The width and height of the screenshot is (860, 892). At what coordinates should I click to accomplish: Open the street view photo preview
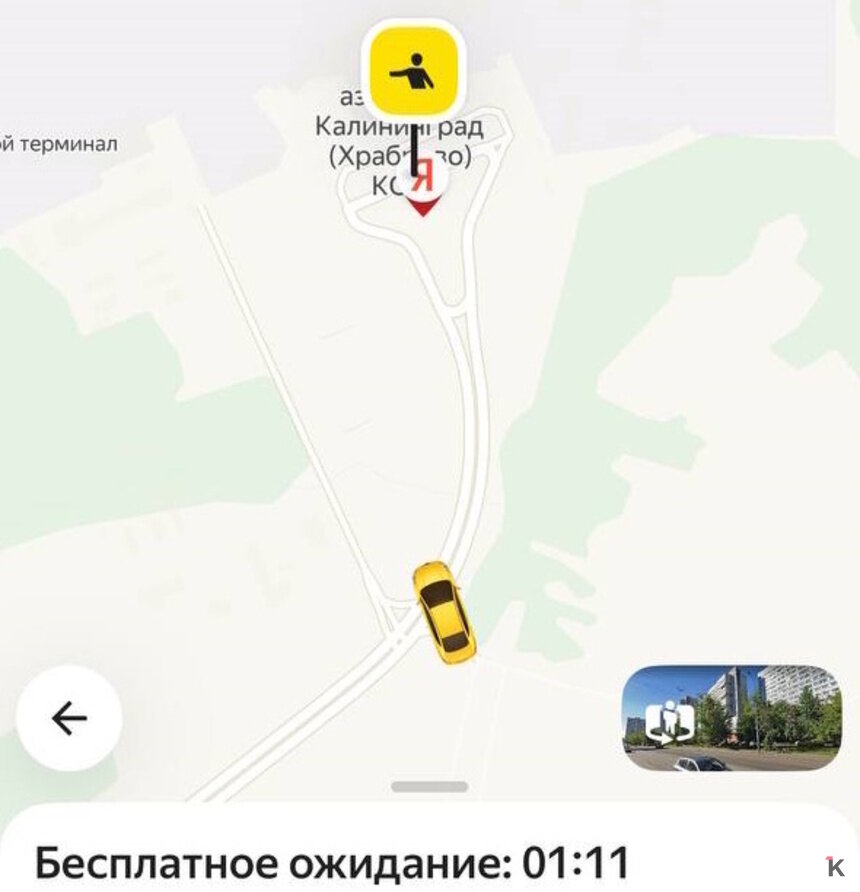point(728,720)
